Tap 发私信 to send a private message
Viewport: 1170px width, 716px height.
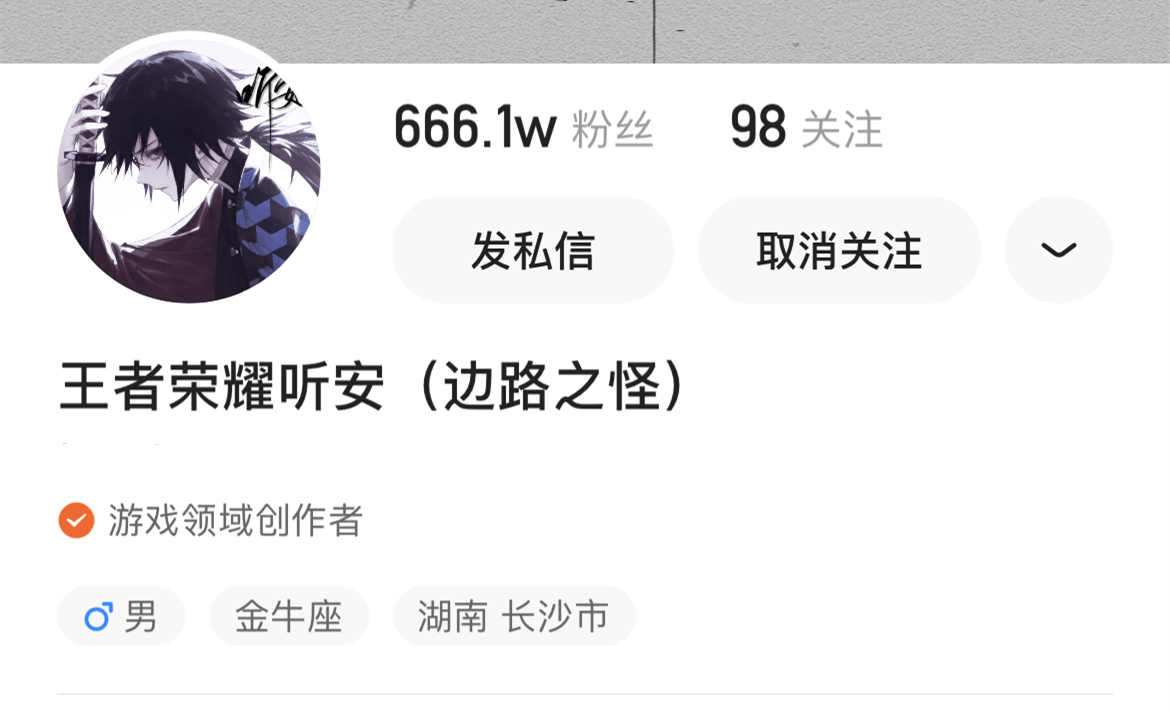(532, 250)
